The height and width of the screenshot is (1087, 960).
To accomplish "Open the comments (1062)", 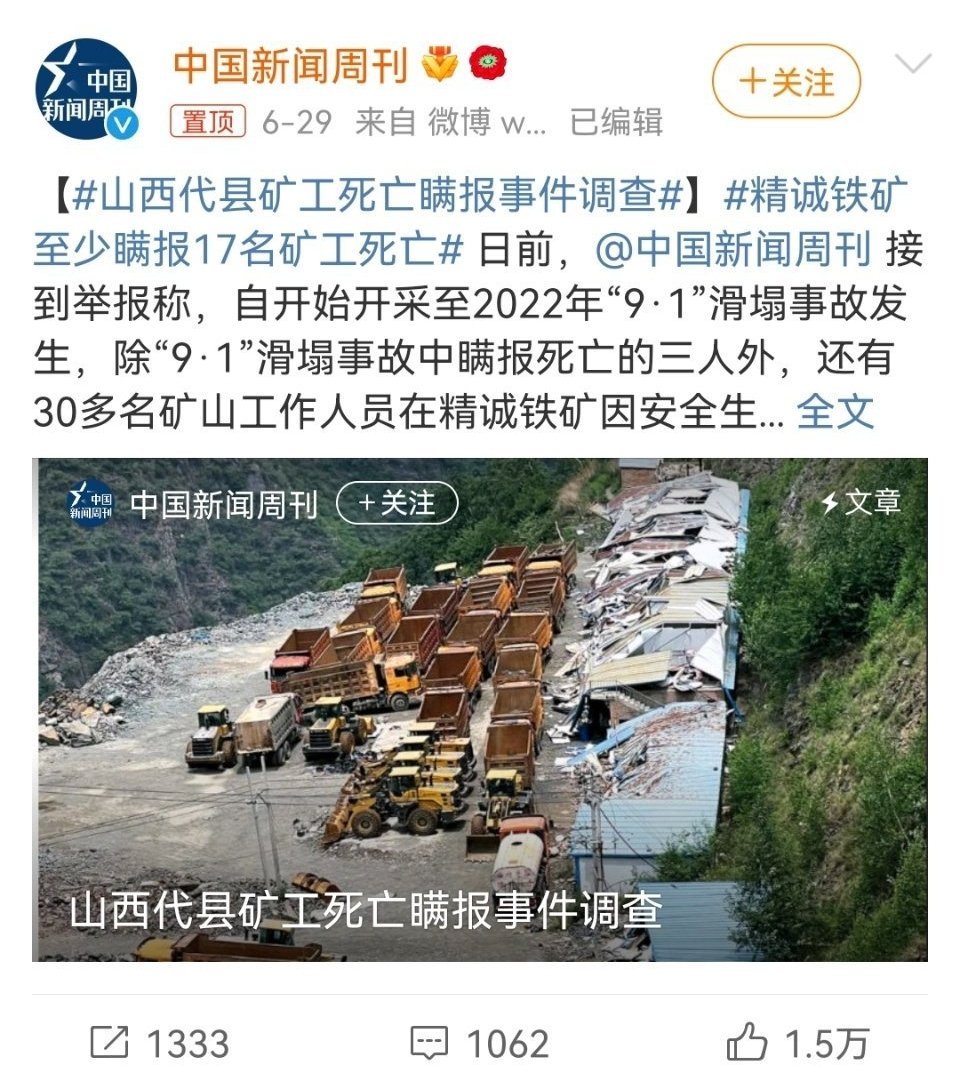I will tap(480, 1044).
